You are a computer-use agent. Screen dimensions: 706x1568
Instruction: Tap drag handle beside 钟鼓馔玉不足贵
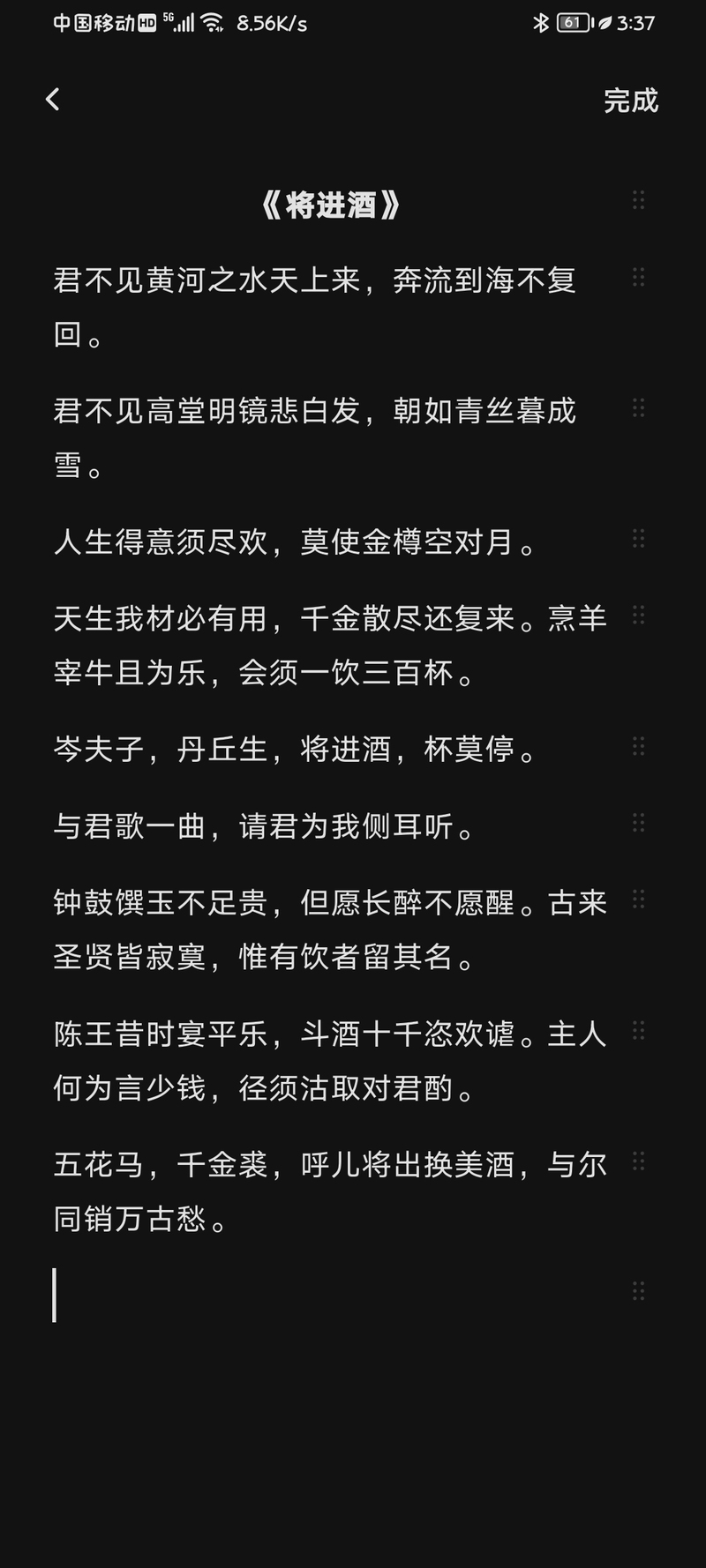point(639,900)
